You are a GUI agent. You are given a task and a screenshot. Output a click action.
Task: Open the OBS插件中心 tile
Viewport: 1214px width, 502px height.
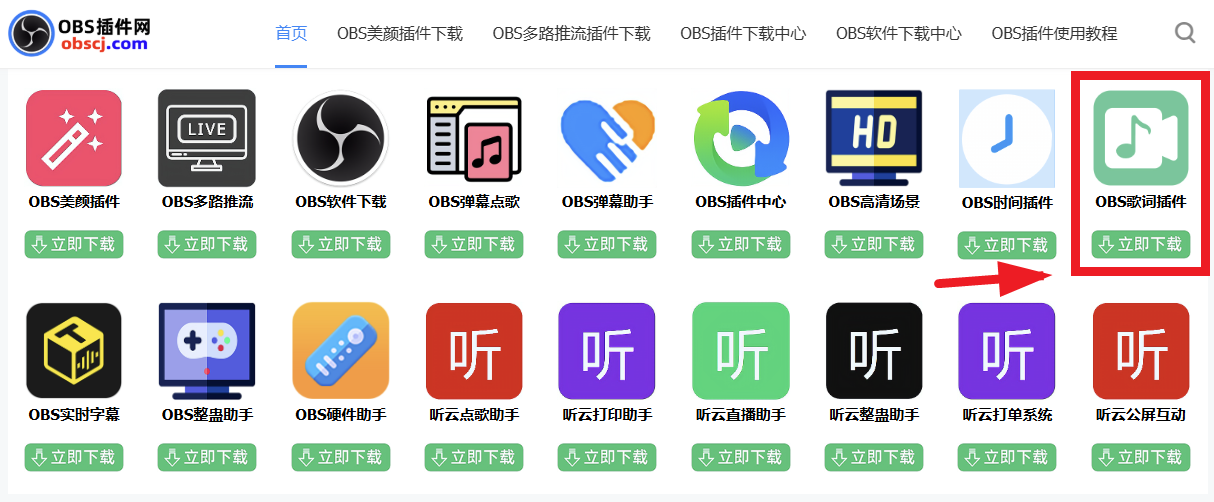point(741,139)
